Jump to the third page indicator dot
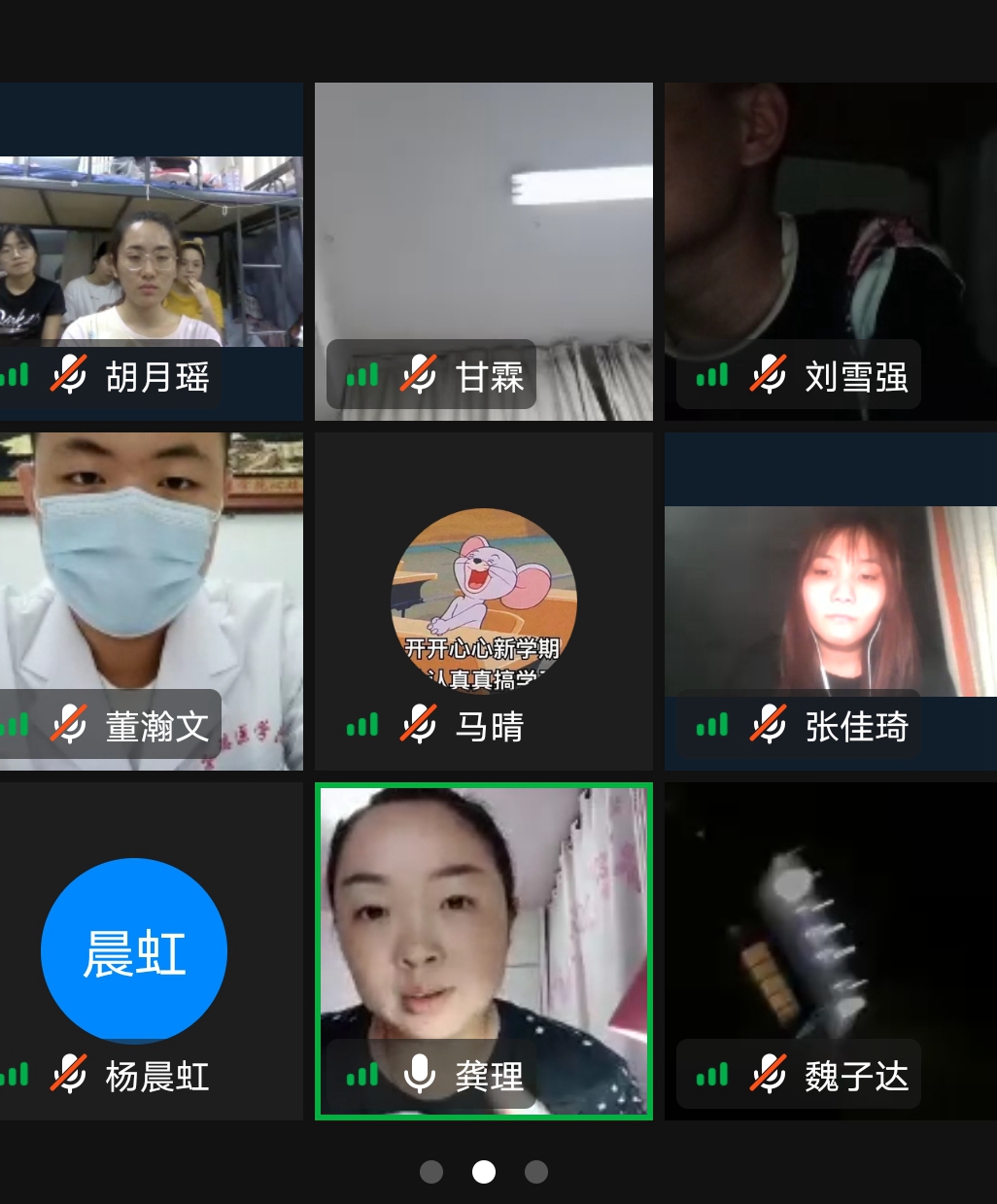The height and width of the screenshot is (1204, 997). click(x=536, y=1172)
